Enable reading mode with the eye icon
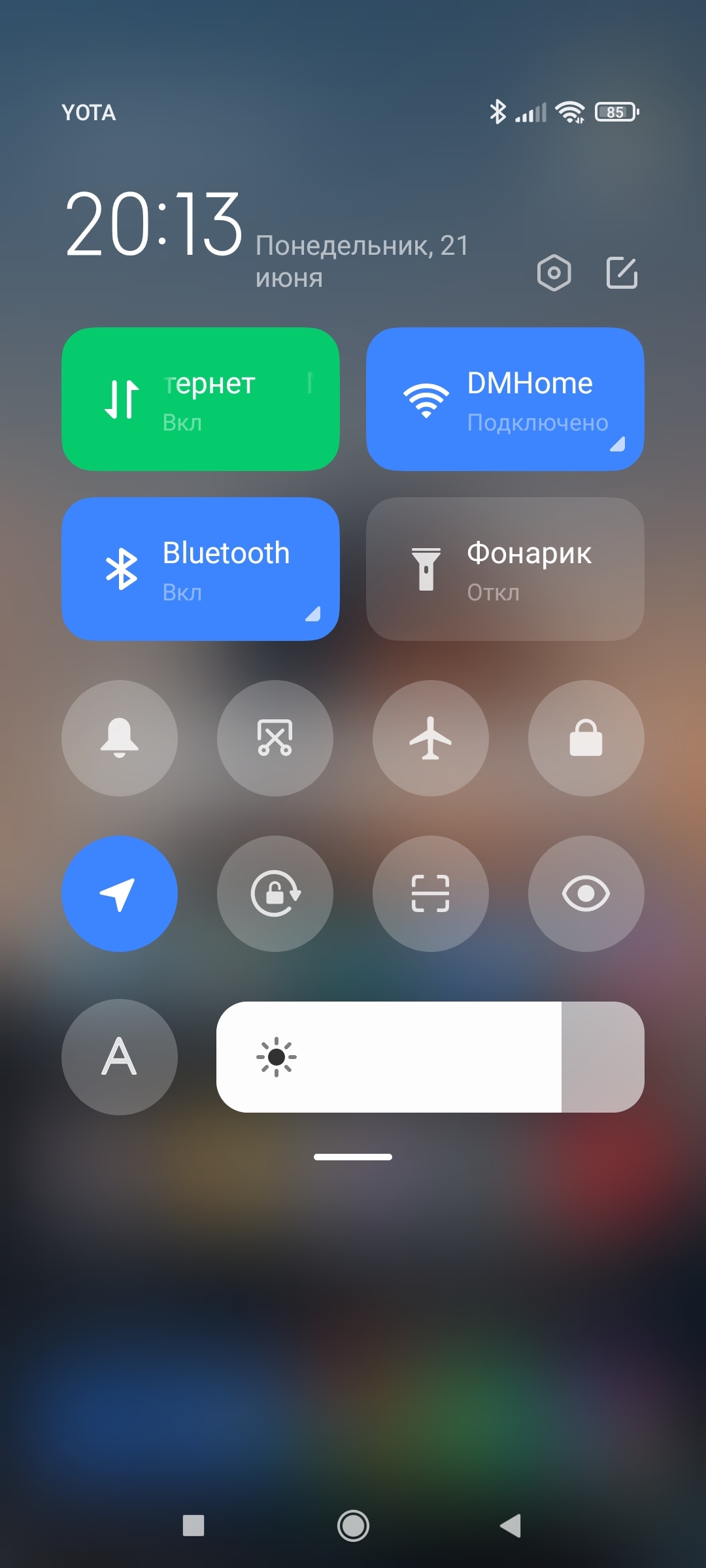The height and width of the screenshot is (1568, 706). tap(586, 894)
